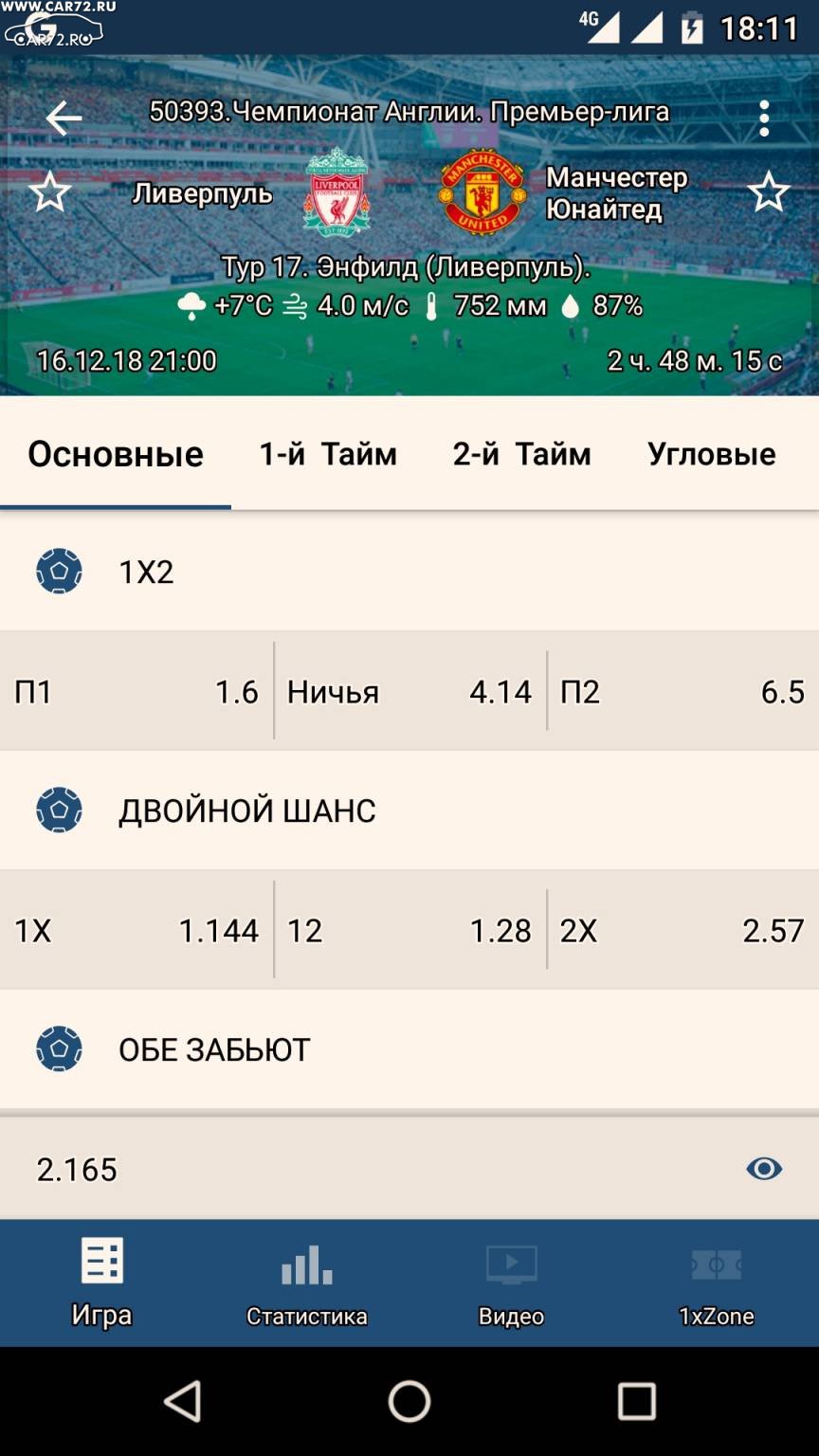Favorite Ливерпуль with its star icon
The width and height of the screenshot is (819, 1456).
49,193
